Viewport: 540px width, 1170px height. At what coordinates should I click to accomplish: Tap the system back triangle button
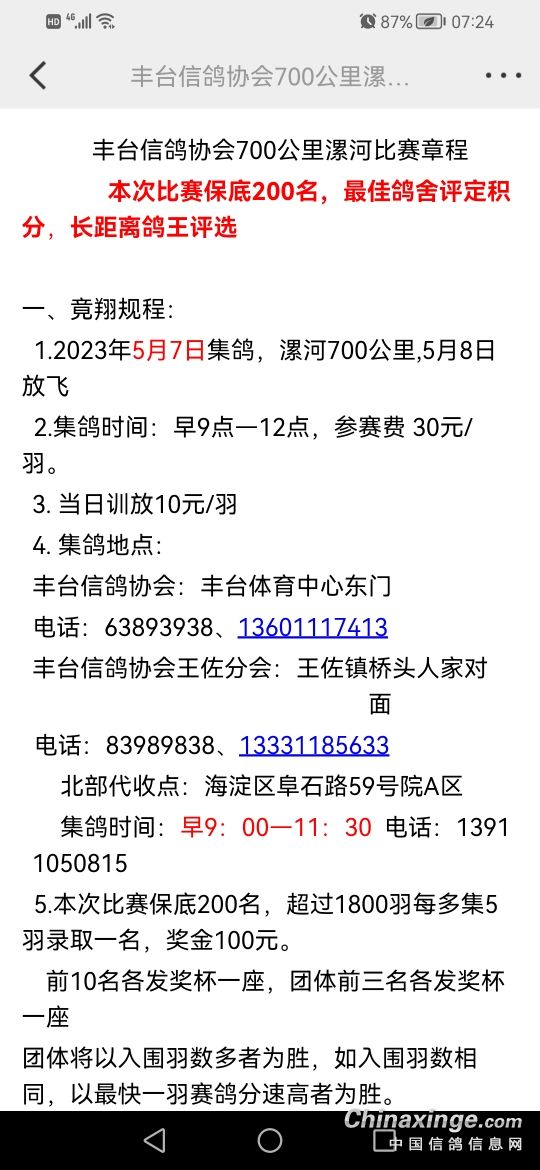click(x=154, y=1140)
